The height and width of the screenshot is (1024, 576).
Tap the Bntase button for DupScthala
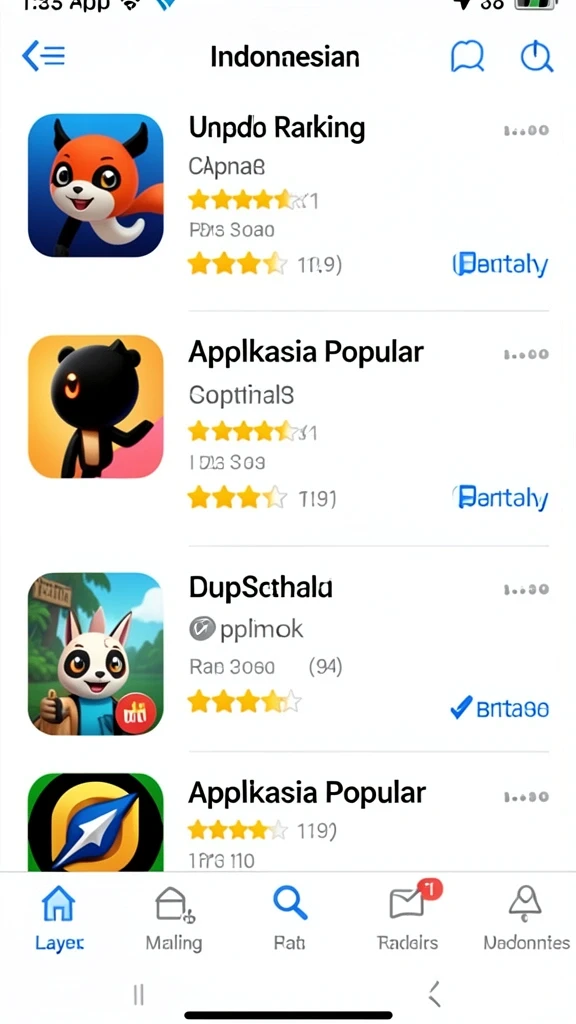500,708
